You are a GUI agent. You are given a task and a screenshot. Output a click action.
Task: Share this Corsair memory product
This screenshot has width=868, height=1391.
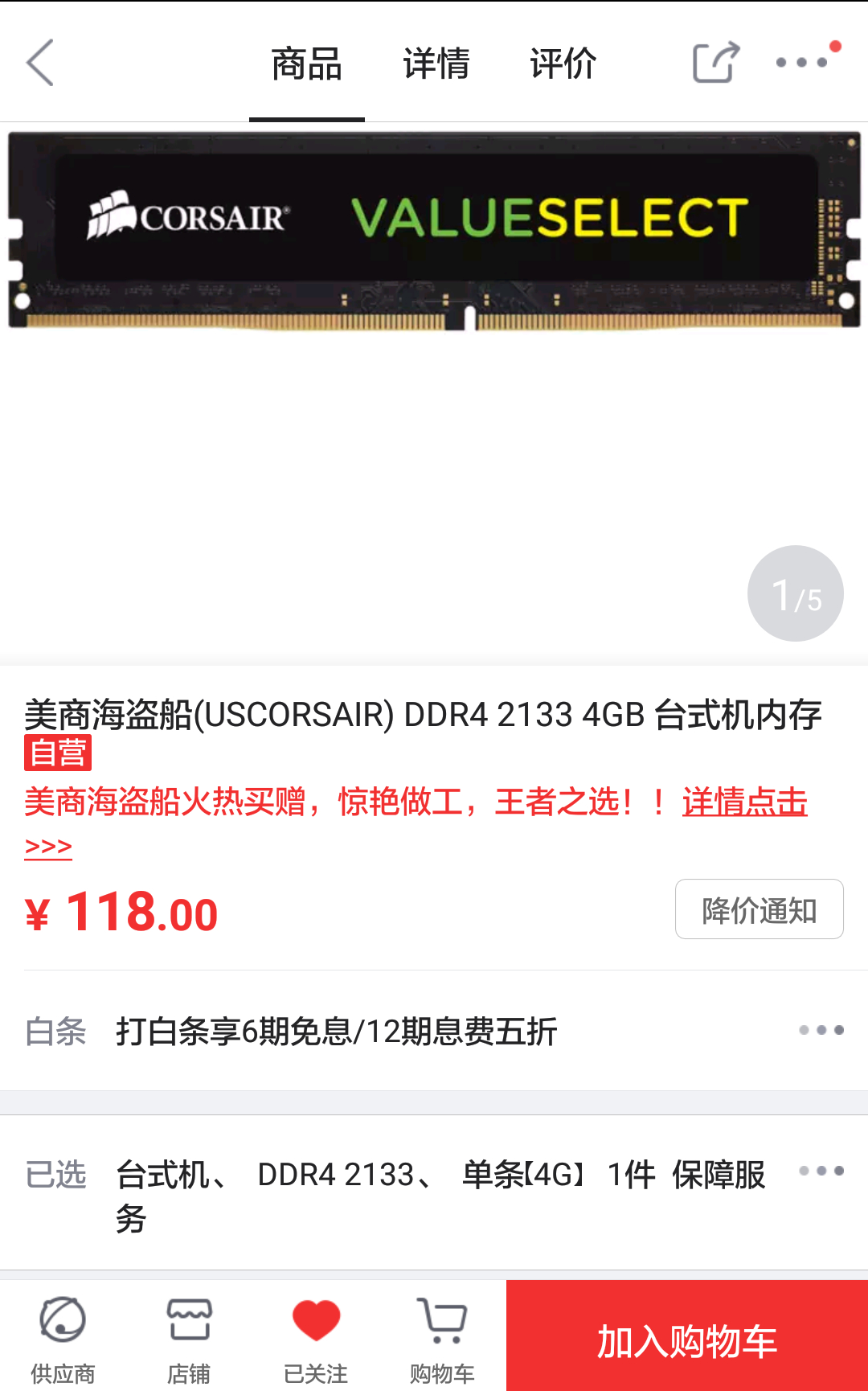[715, 63]
